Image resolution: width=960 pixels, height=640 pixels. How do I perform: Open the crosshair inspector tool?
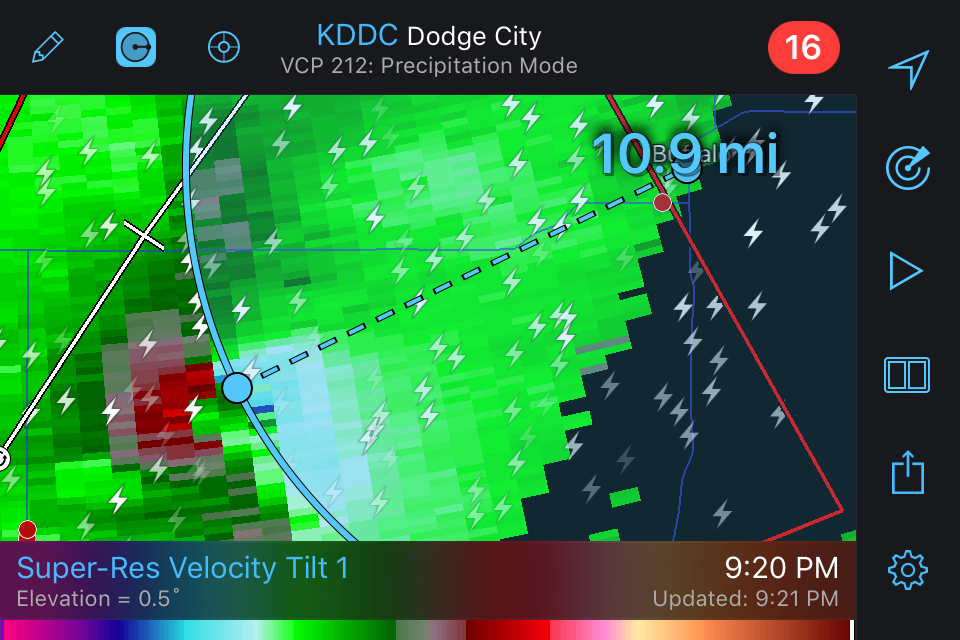click(x=224, y=47)
